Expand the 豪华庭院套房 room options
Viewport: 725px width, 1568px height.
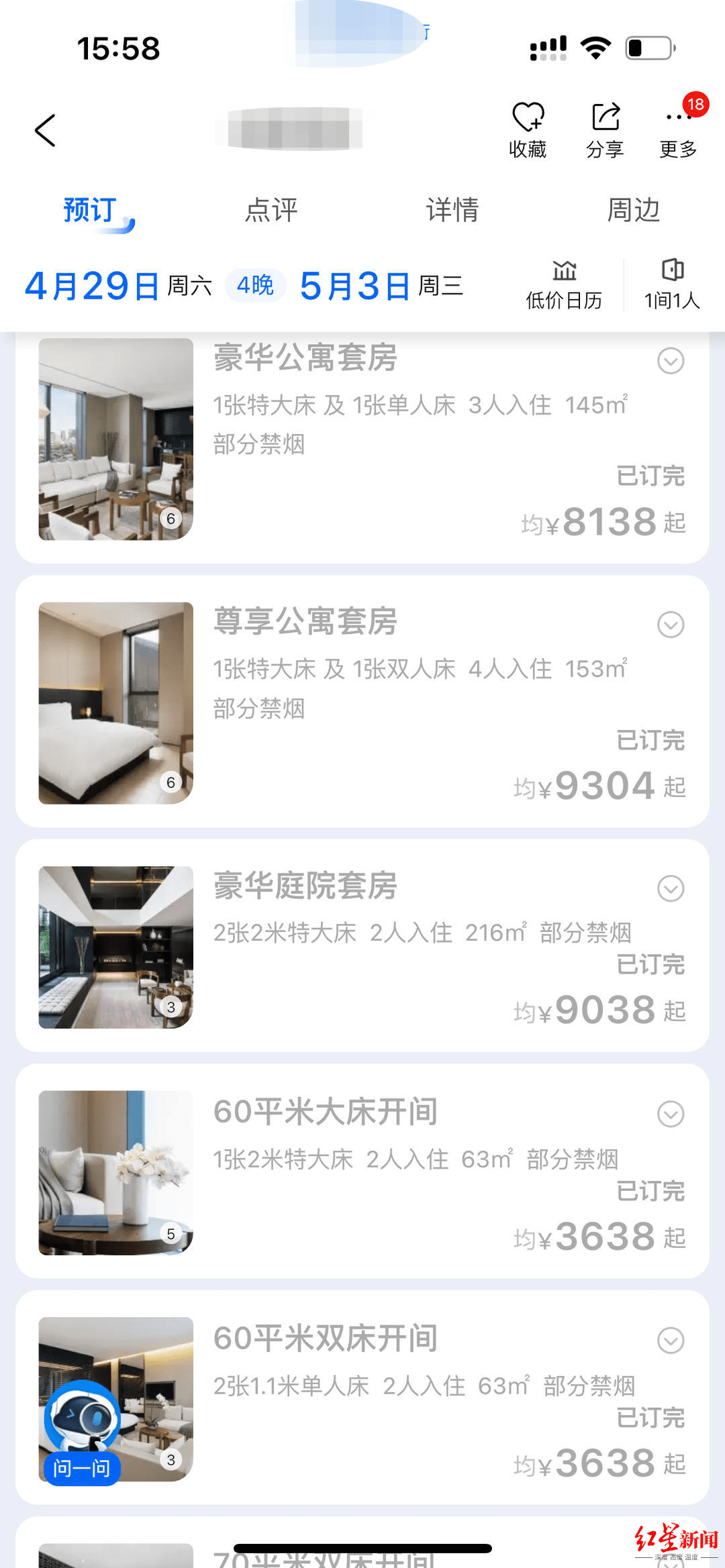click(671, 888)
